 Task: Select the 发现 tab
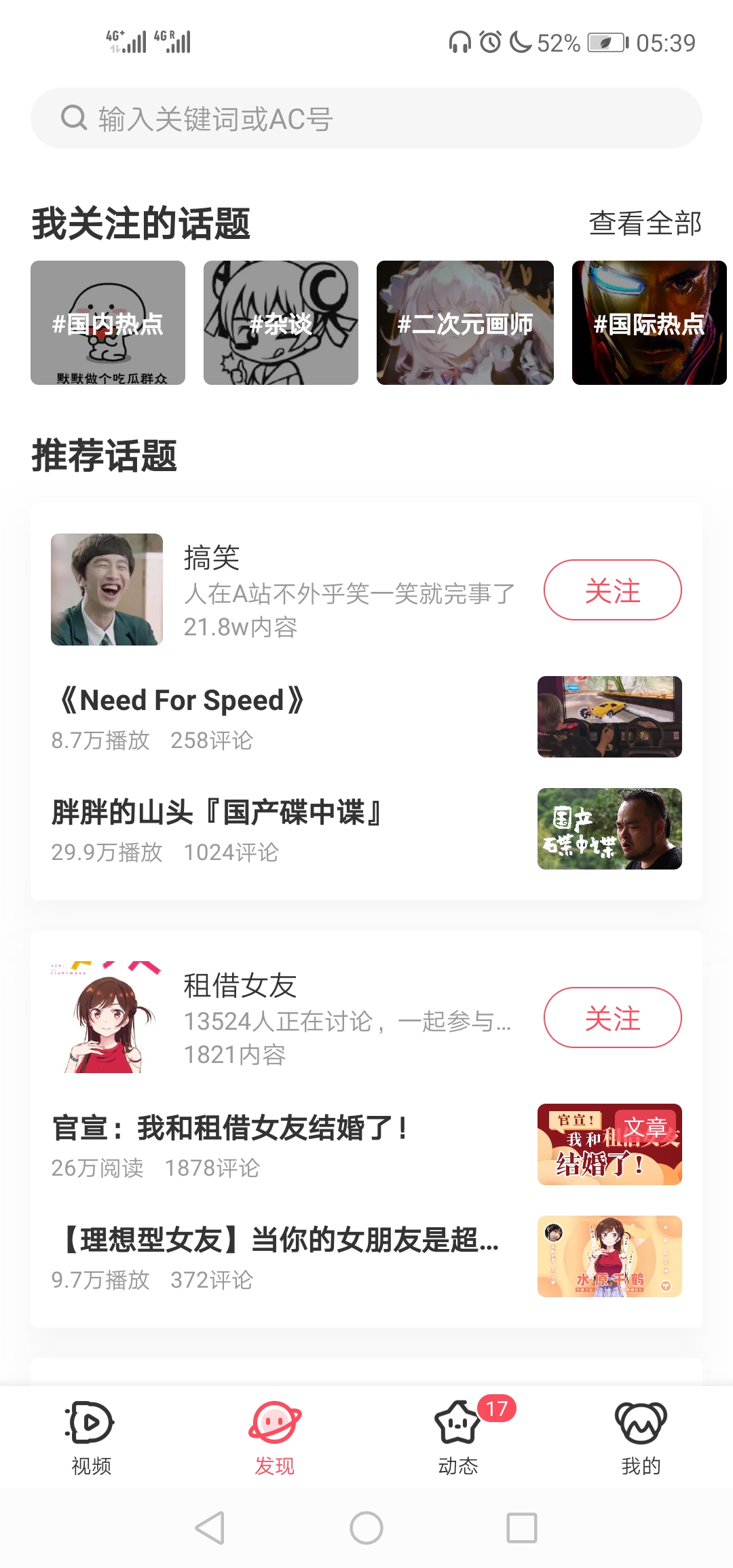click(274, 1436)
